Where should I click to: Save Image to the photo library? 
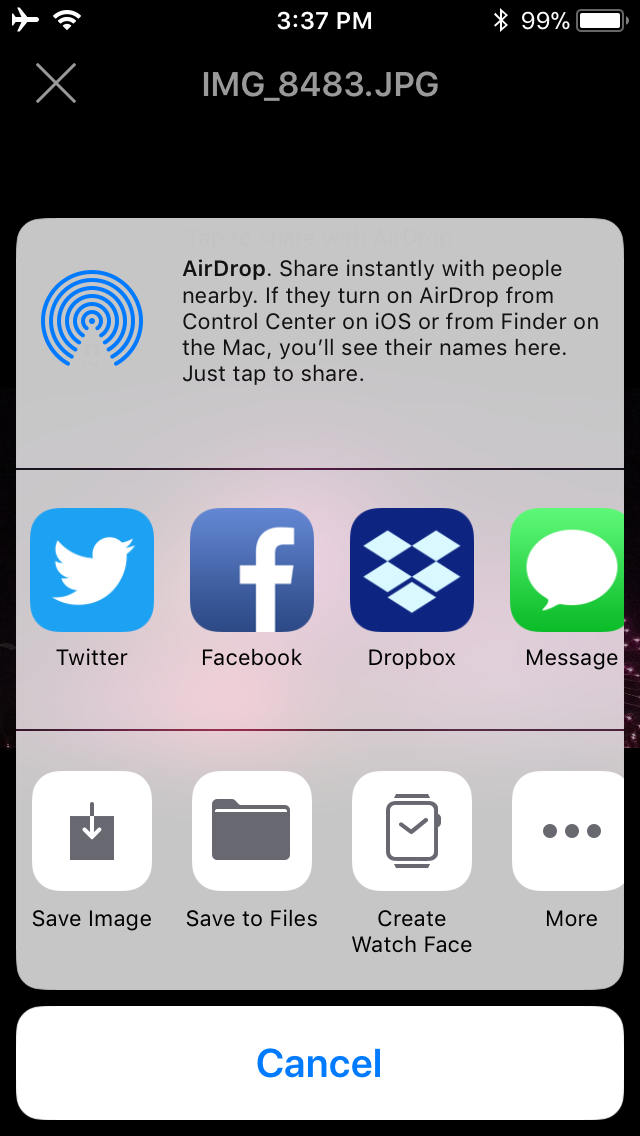pyautogui.click(x=92, y=831)
